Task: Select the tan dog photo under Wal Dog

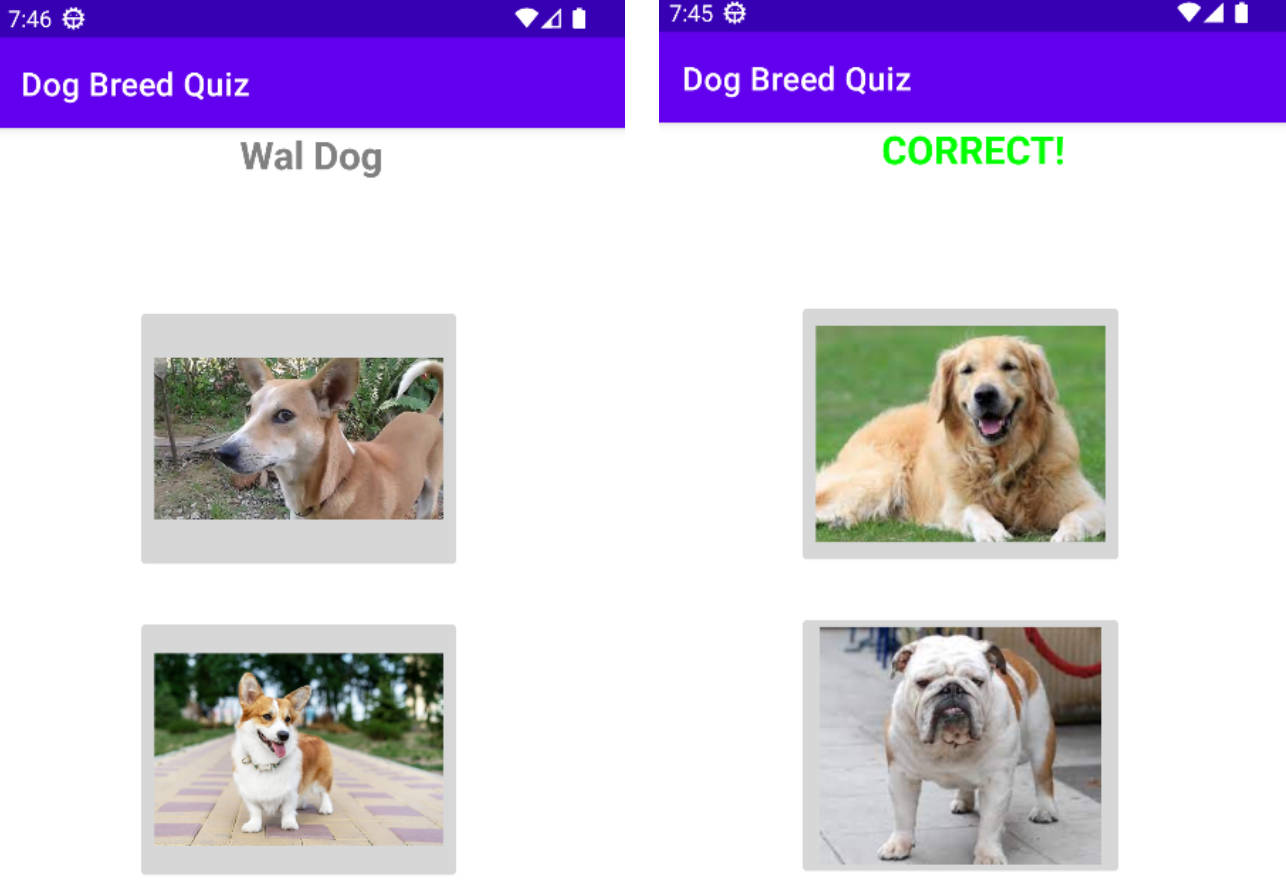Action: coord(298,438)
